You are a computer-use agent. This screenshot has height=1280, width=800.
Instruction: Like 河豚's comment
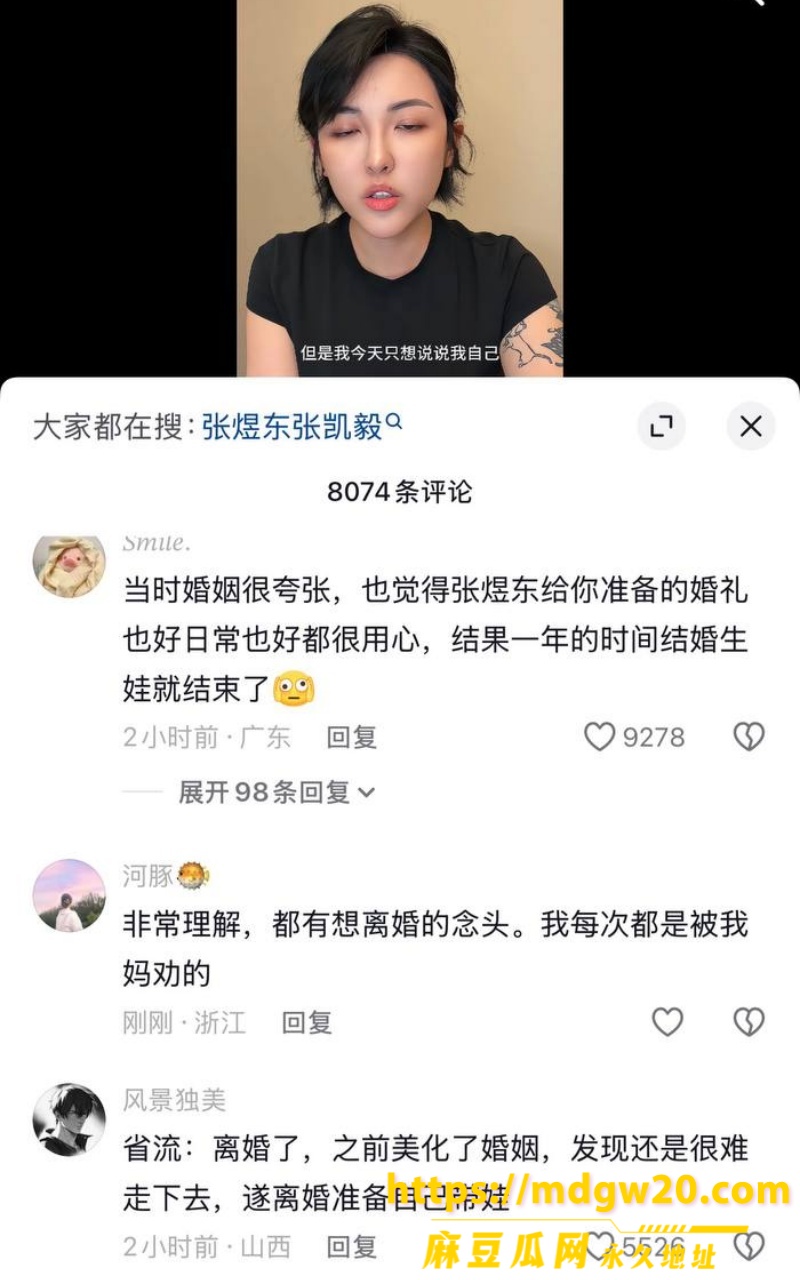667,1022
